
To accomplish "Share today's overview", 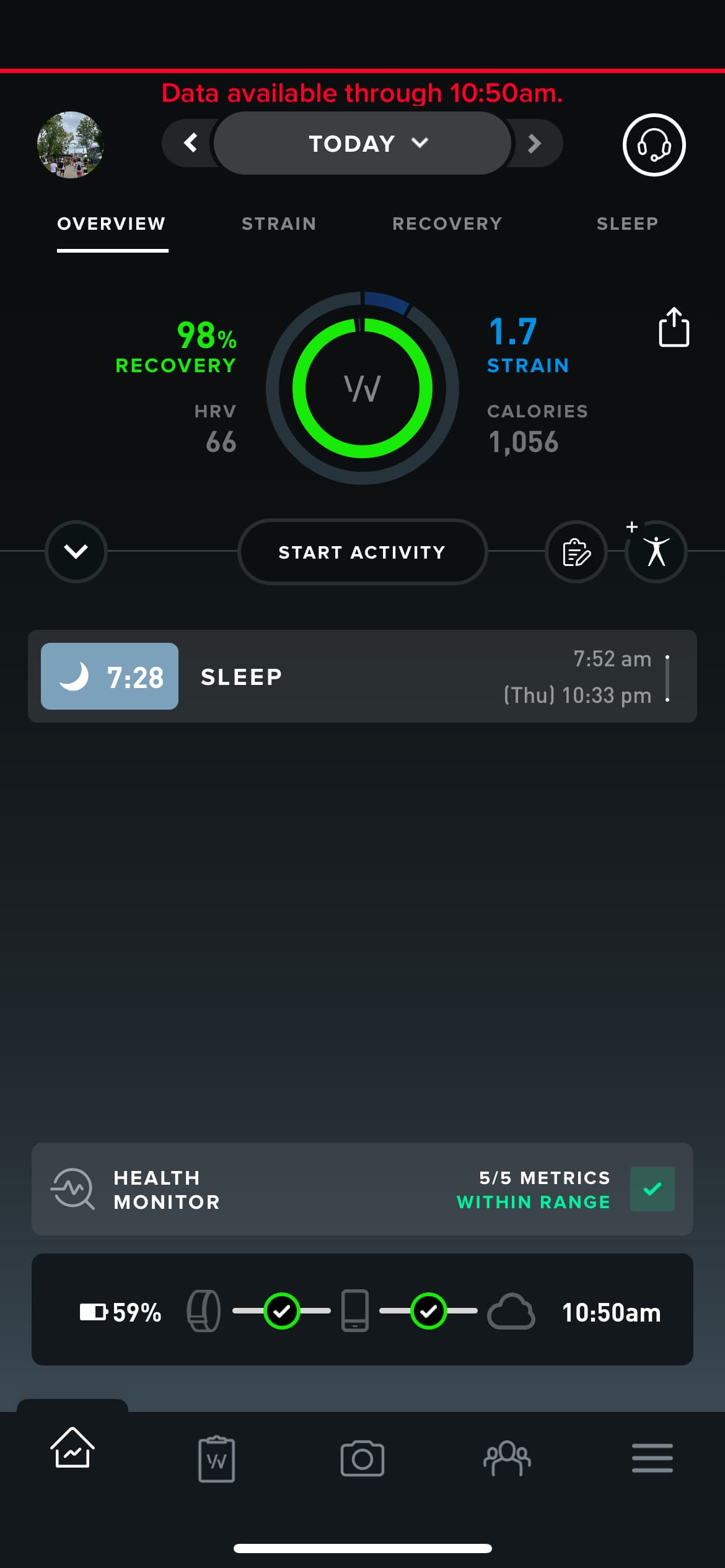I will 674,327.
